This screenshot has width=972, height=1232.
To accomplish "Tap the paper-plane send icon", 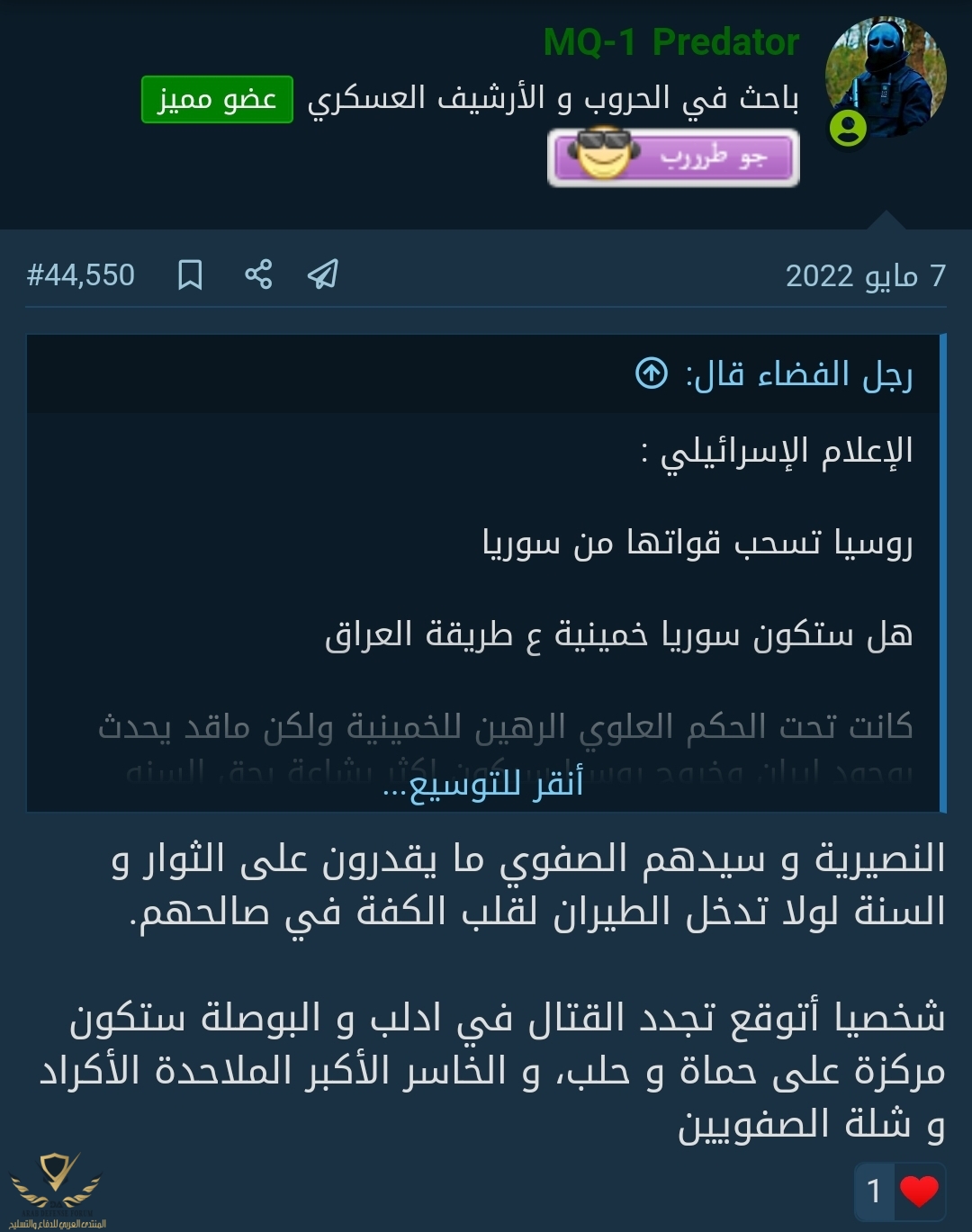I will pos(323,274).
